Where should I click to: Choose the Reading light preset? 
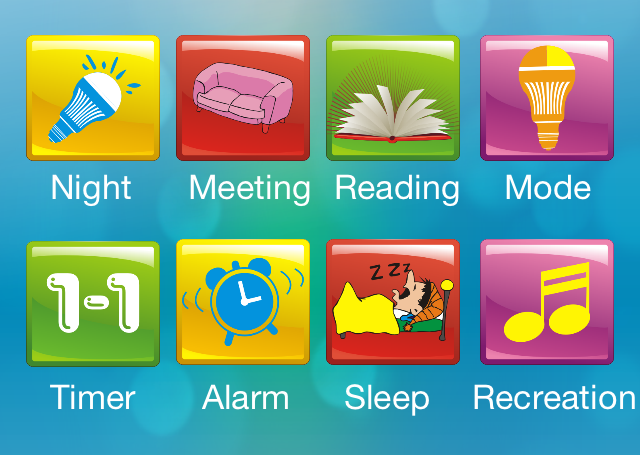coord(393,98)
